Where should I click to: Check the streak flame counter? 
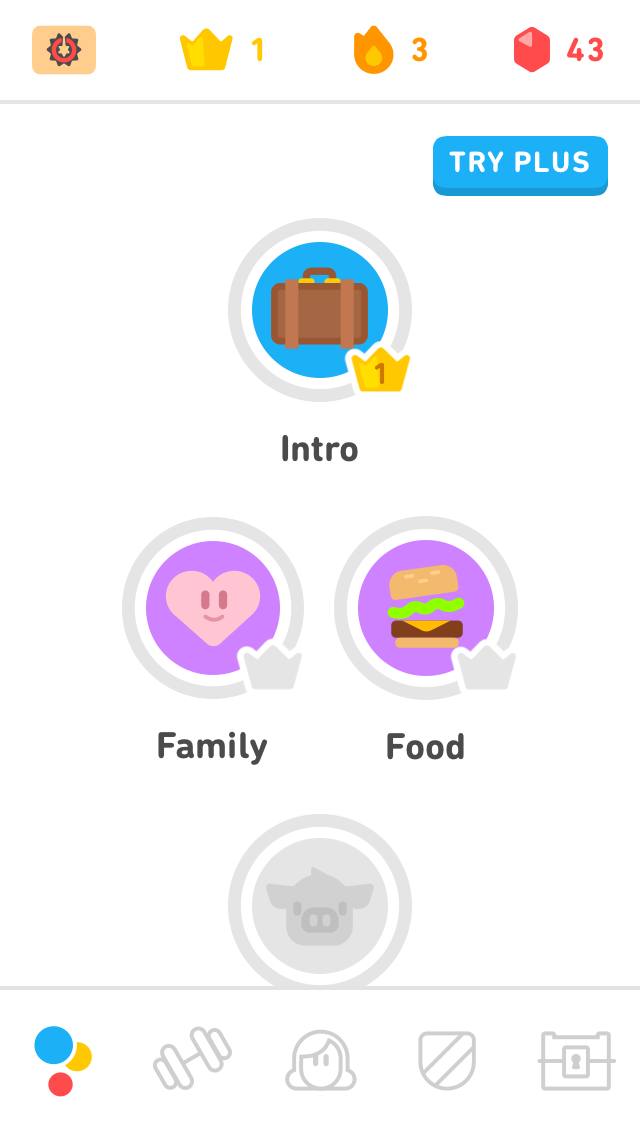click(391, 50)
